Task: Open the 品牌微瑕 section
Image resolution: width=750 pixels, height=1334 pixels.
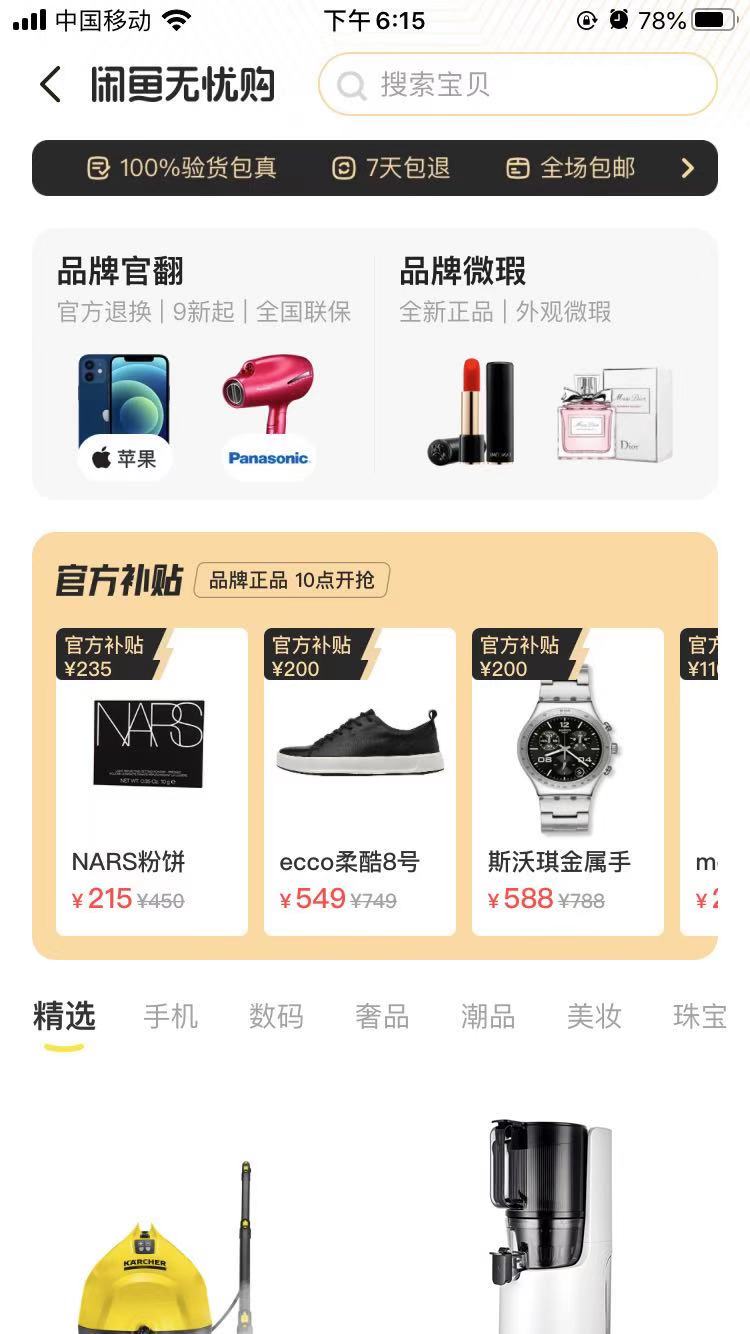Action: pyautogui.click(x=546, y=364)
